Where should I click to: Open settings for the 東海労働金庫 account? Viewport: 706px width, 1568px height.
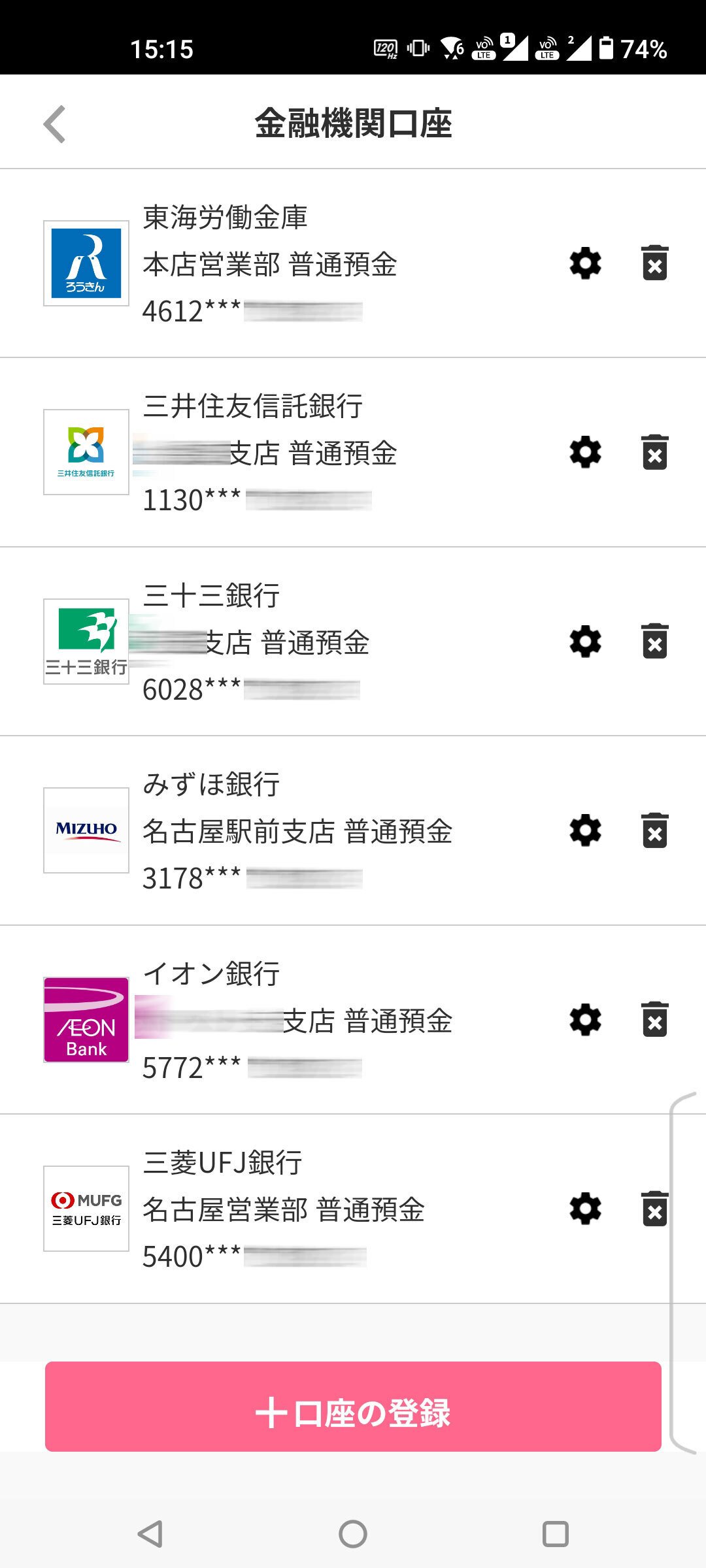585,264
